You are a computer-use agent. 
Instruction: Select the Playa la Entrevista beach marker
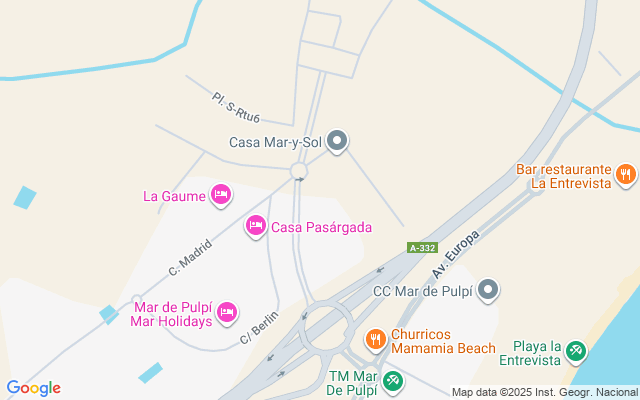(x=575, y=351)
